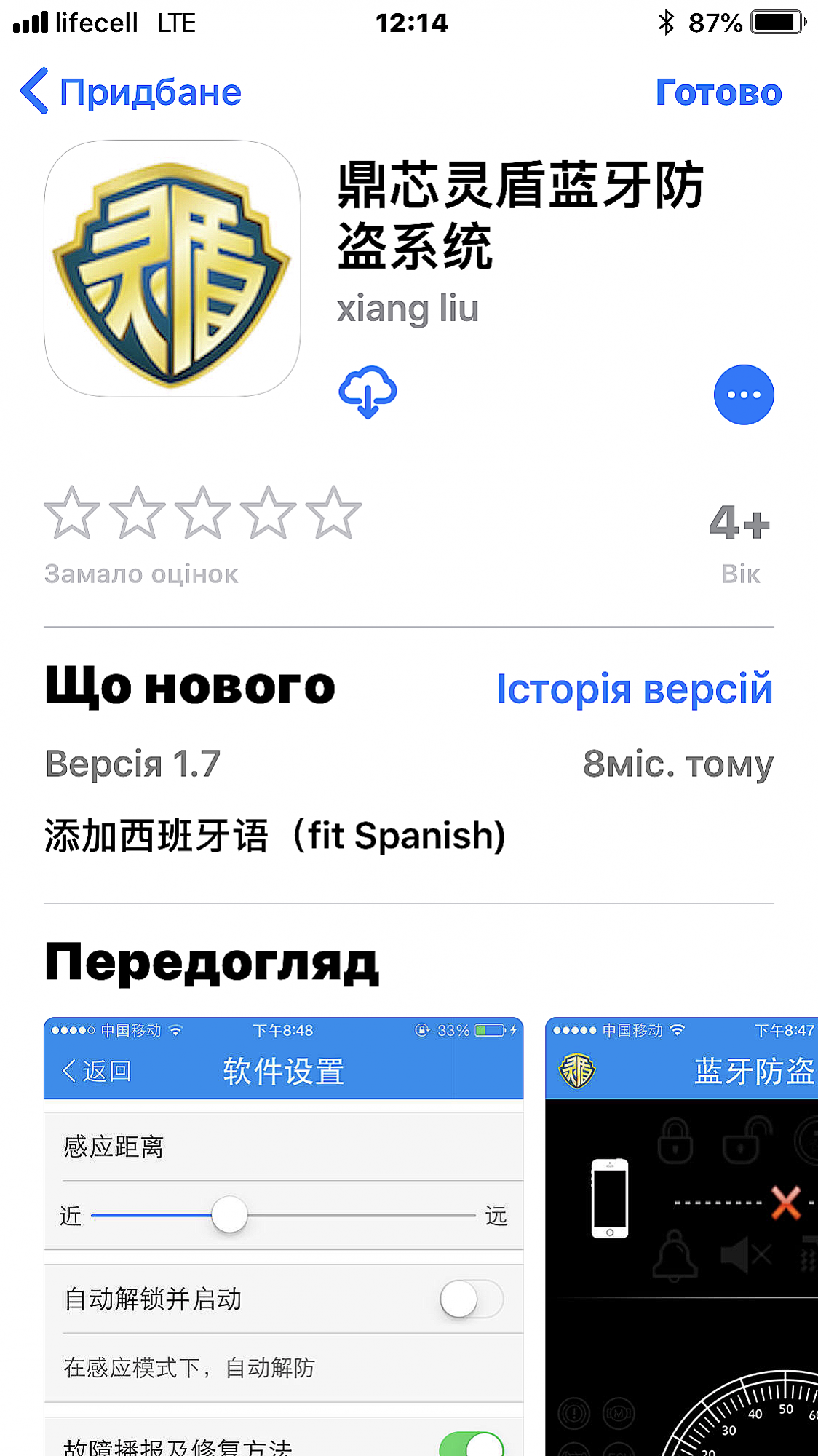Download the app via cloud icon
The height and width of the screenshot is (1456, 818).
[x=368, y=392]
